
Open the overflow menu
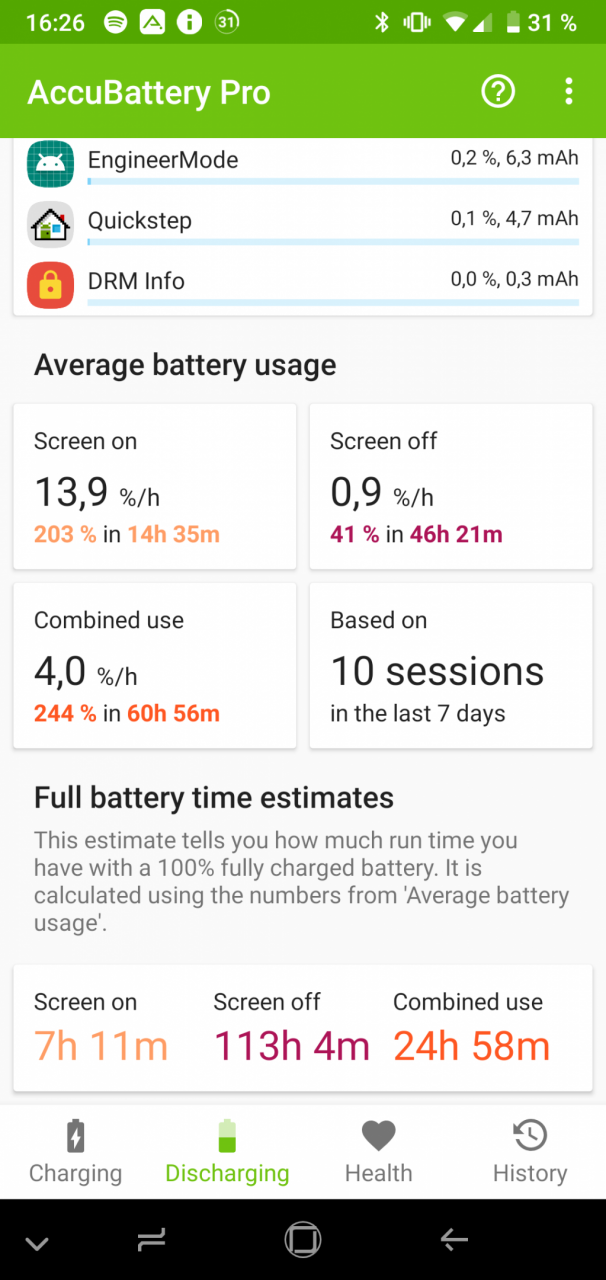(x=568, y=92)
